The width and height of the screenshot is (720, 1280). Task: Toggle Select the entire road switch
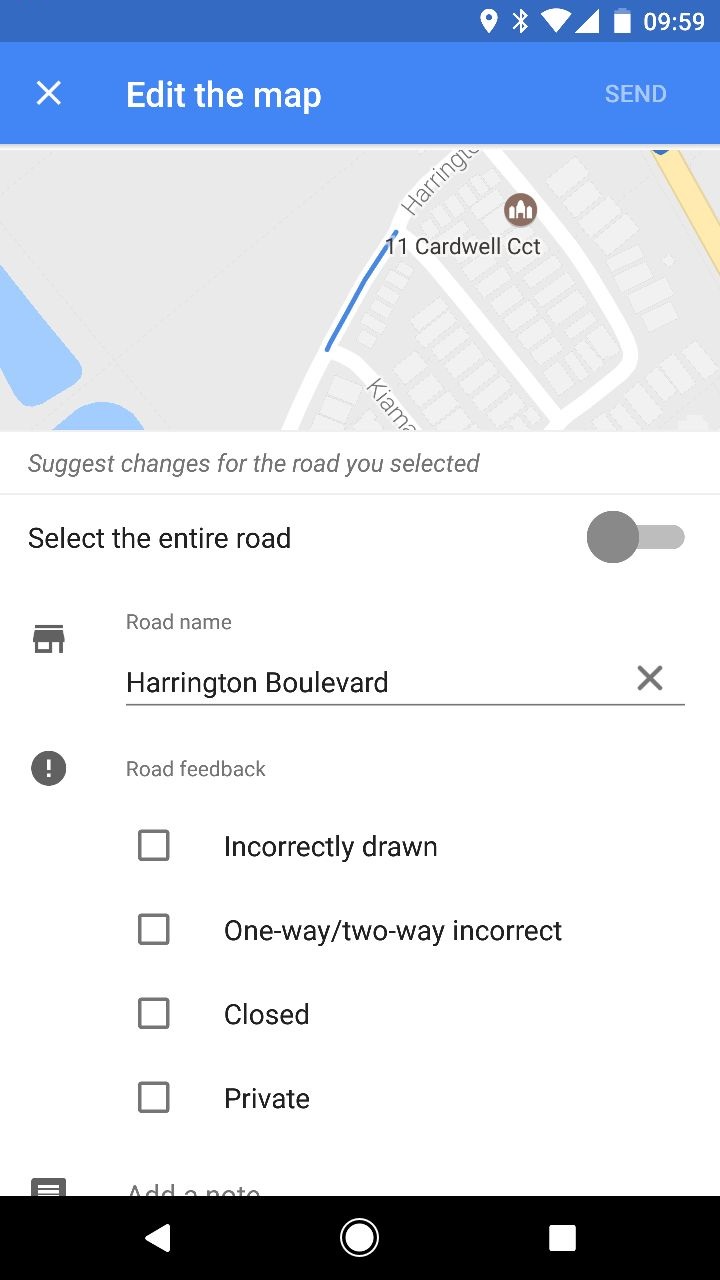636,537
